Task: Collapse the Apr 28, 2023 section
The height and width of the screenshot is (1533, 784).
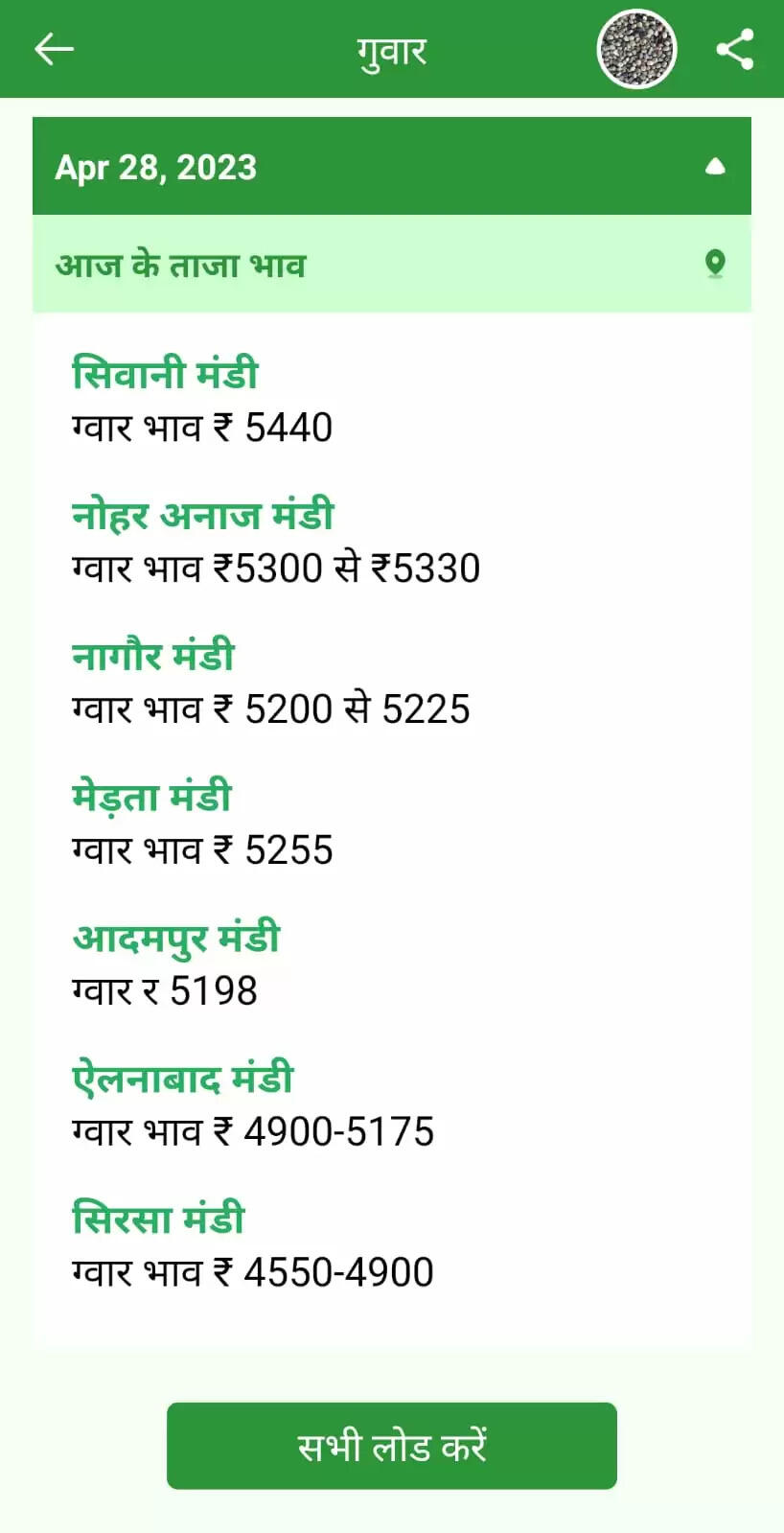Action: pos(715,167)
